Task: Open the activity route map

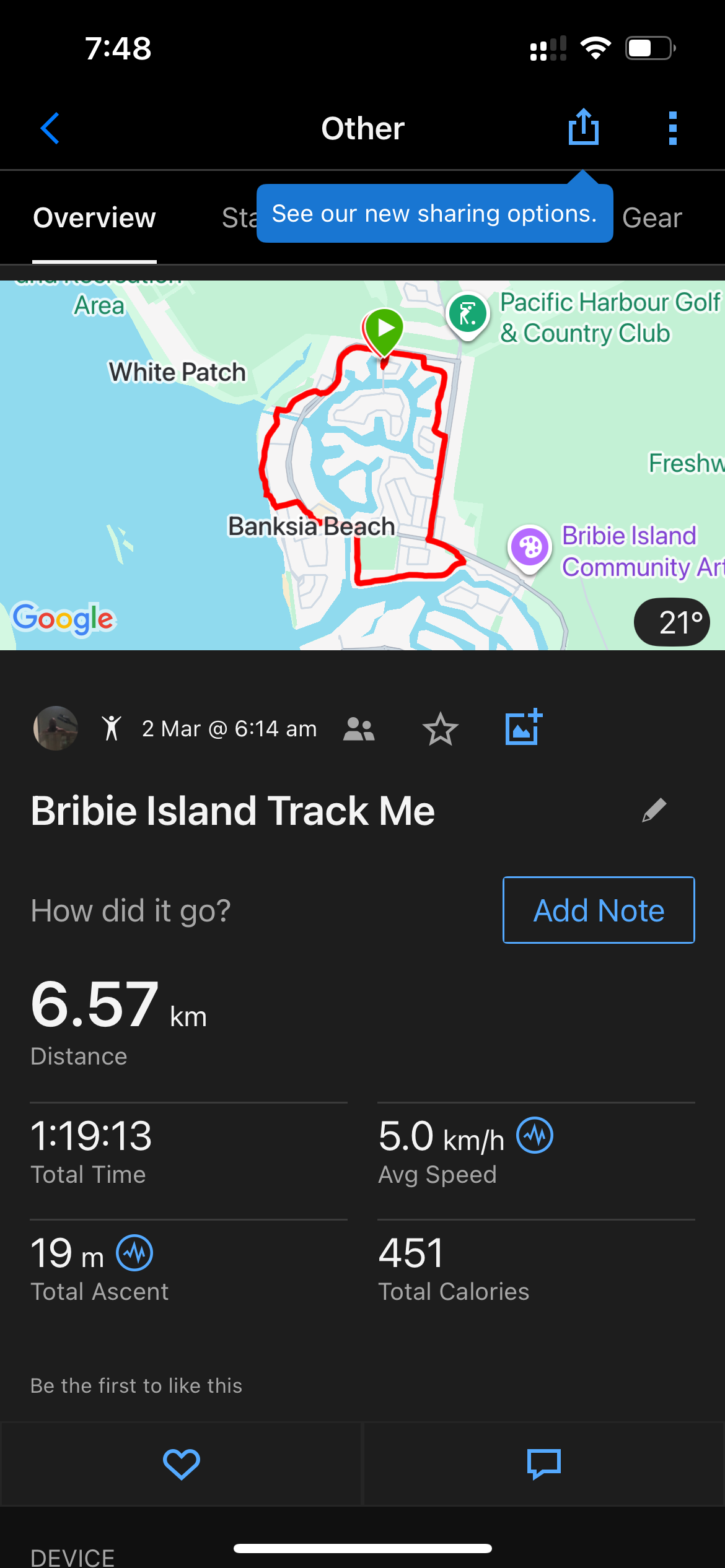Action: (362, 464)
